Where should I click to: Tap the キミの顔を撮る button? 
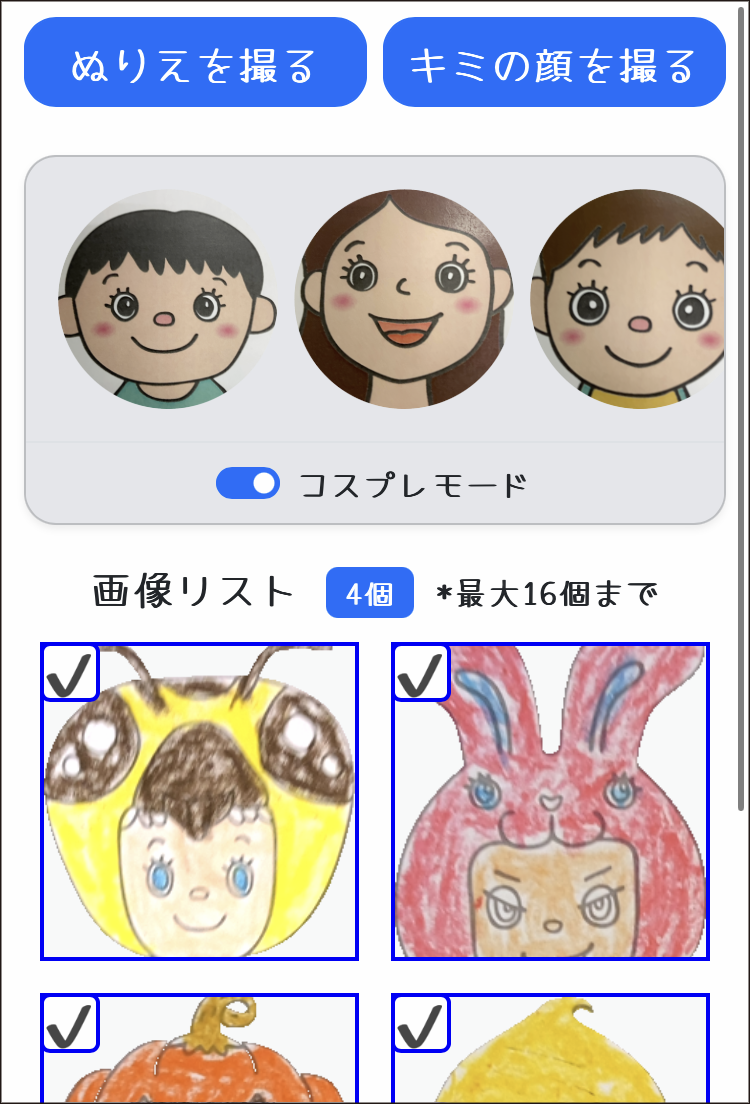pyautogui.click(x=554, y=62)
